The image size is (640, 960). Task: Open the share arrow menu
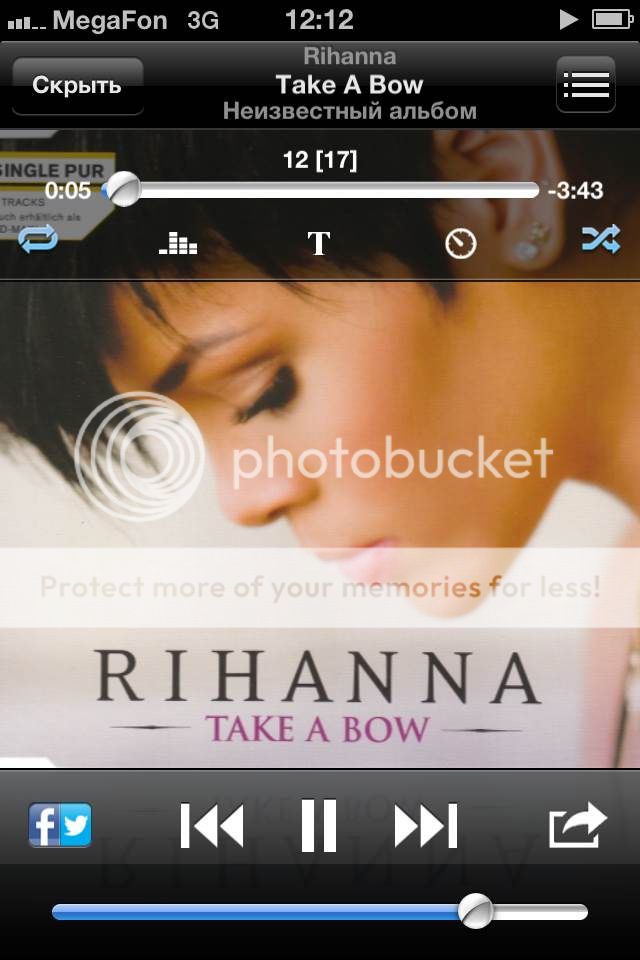point(577,826)
